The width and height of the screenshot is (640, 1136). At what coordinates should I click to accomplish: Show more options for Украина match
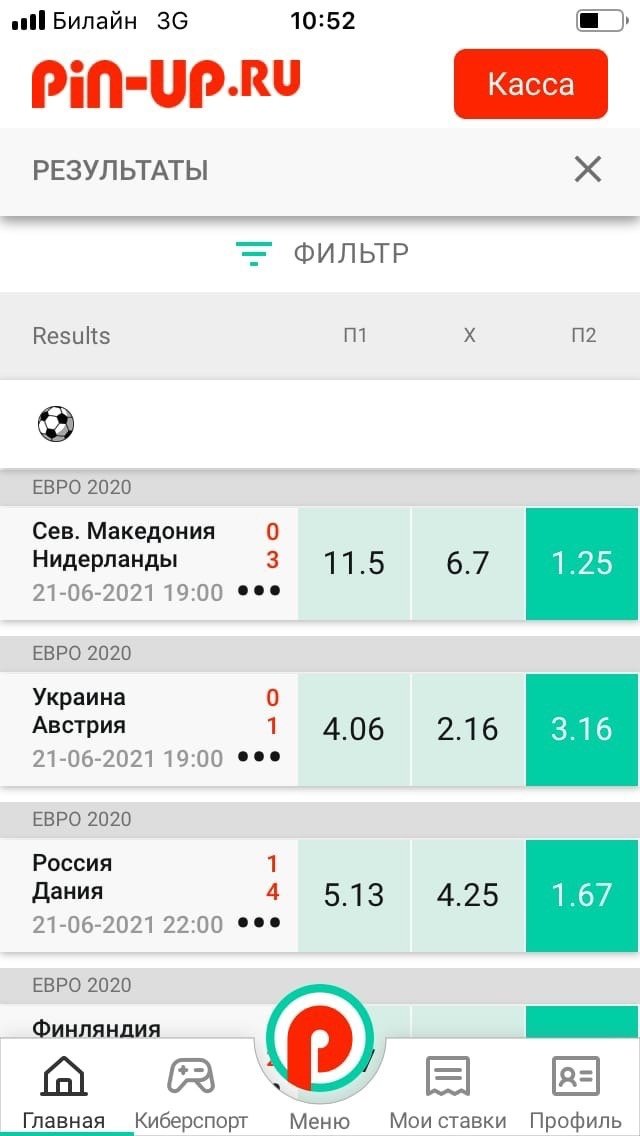coord(259,757)
